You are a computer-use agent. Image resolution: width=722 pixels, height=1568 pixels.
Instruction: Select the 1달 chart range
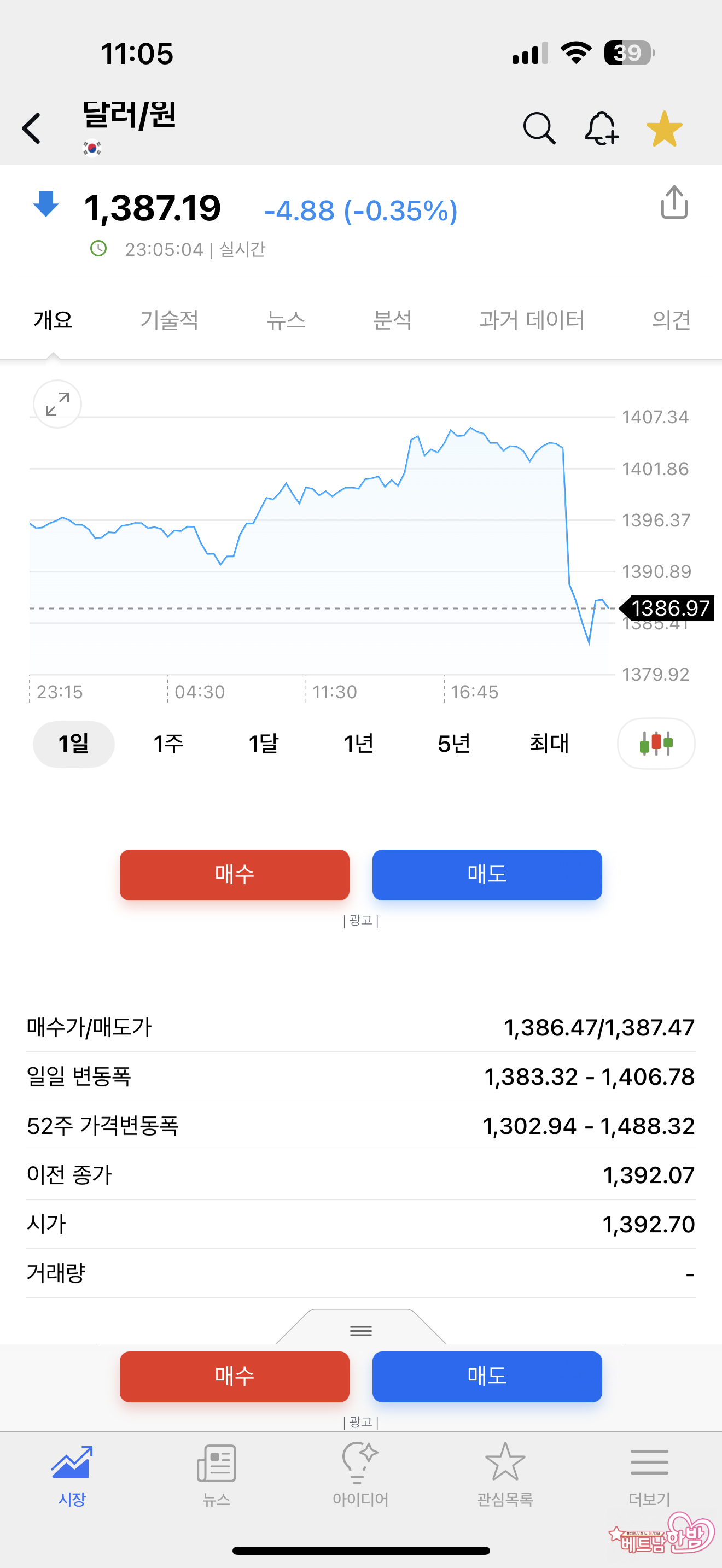point(264,743)
